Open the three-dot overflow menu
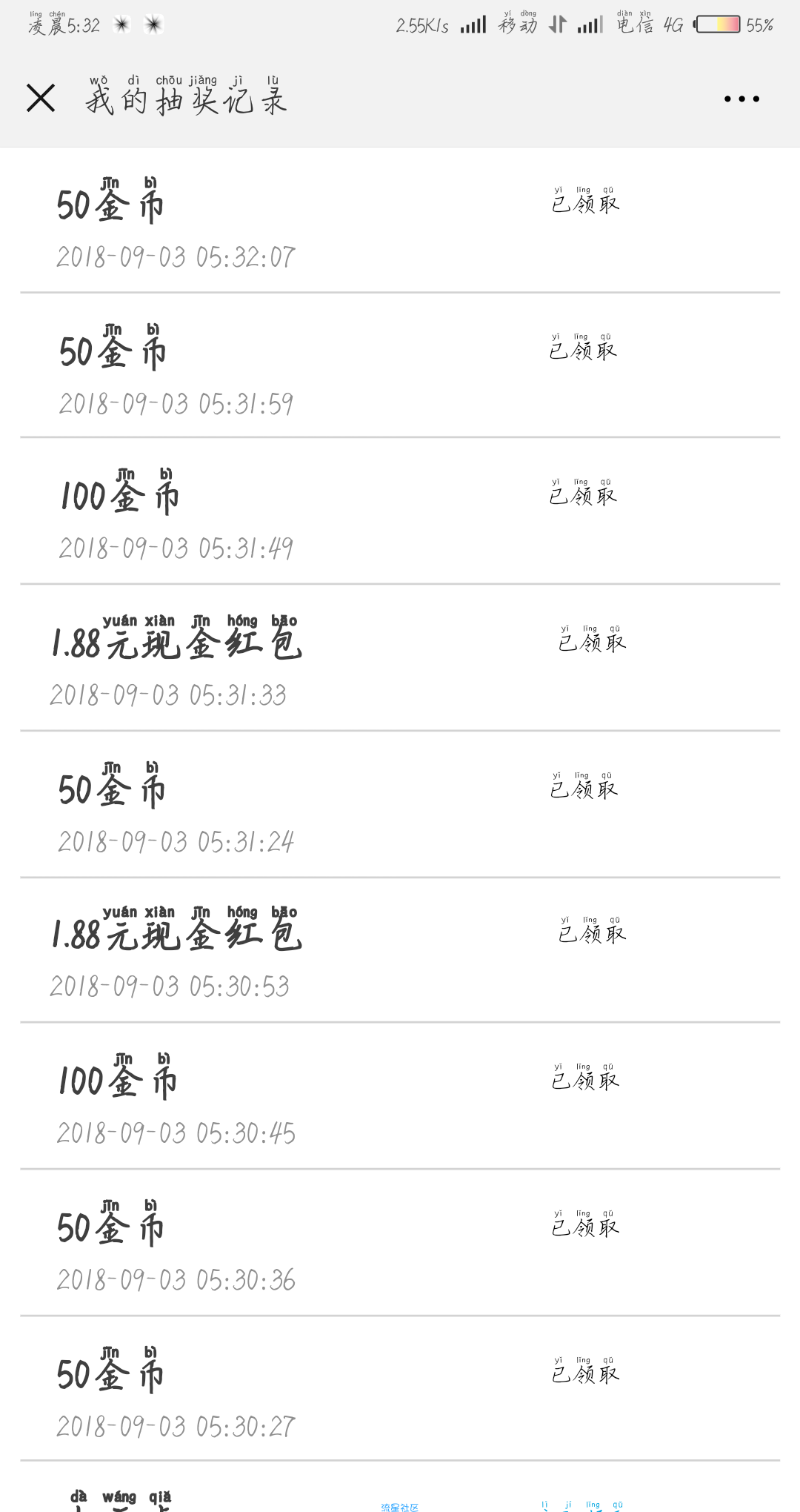The height and width of the screenshot is (1512, 800). 741,99
